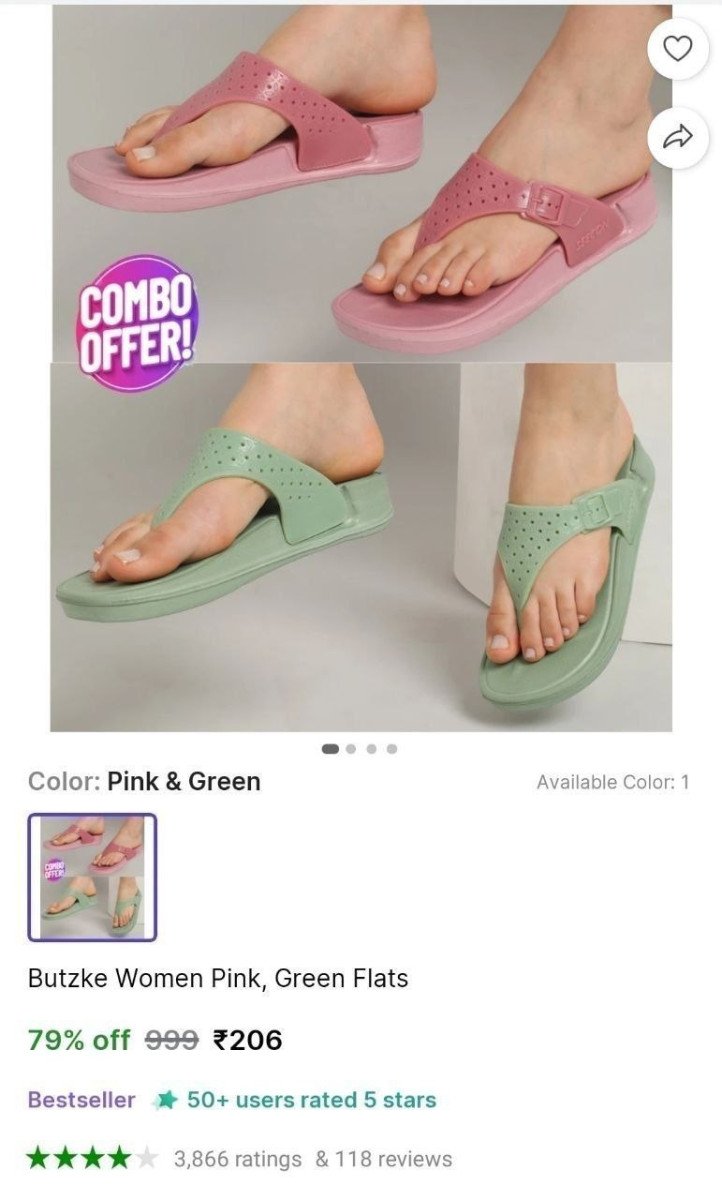The width and height of the screenshot is (722, 1200).
Task: Select the active first carousel dot
Action: [331, 746]
